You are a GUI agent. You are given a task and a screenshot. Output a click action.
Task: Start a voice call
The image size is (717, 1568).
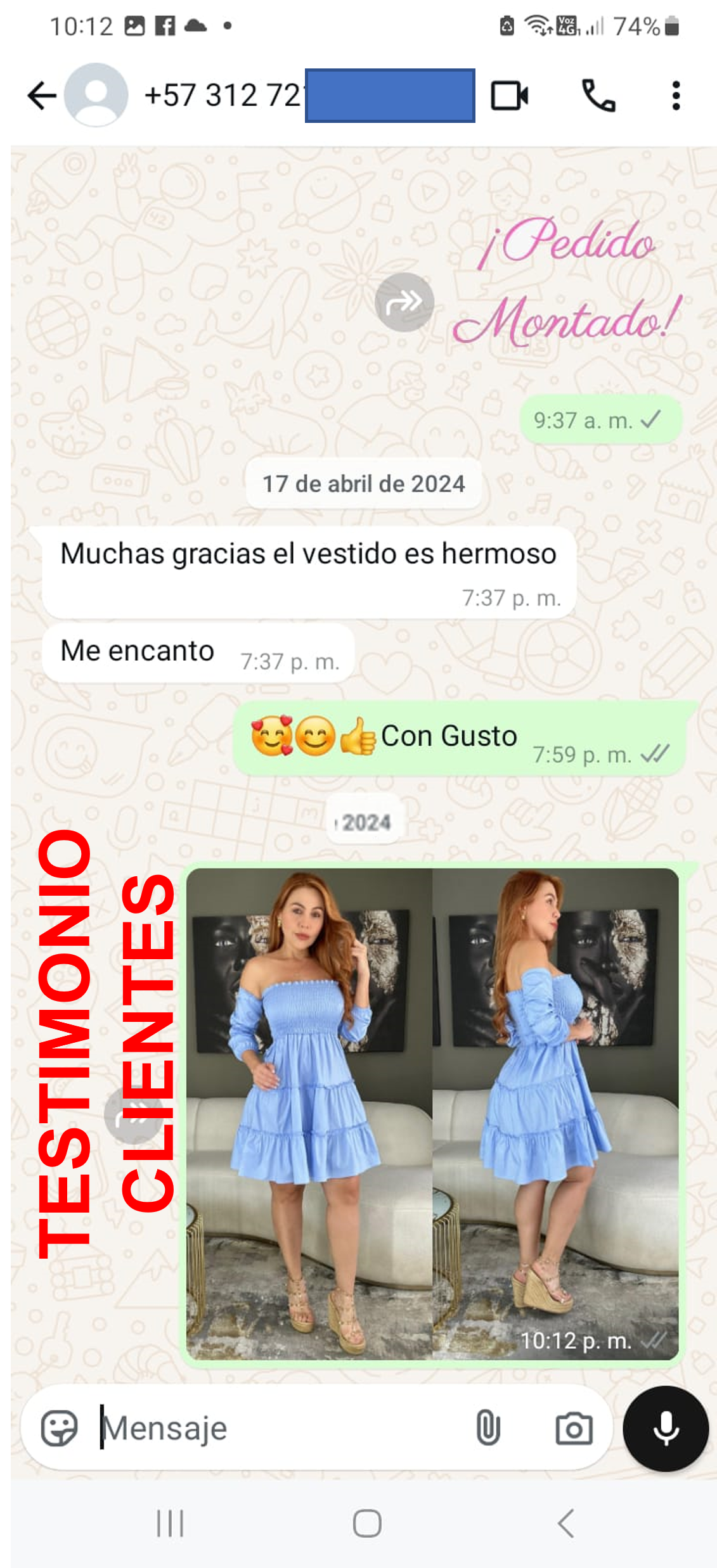click(598, 96)
